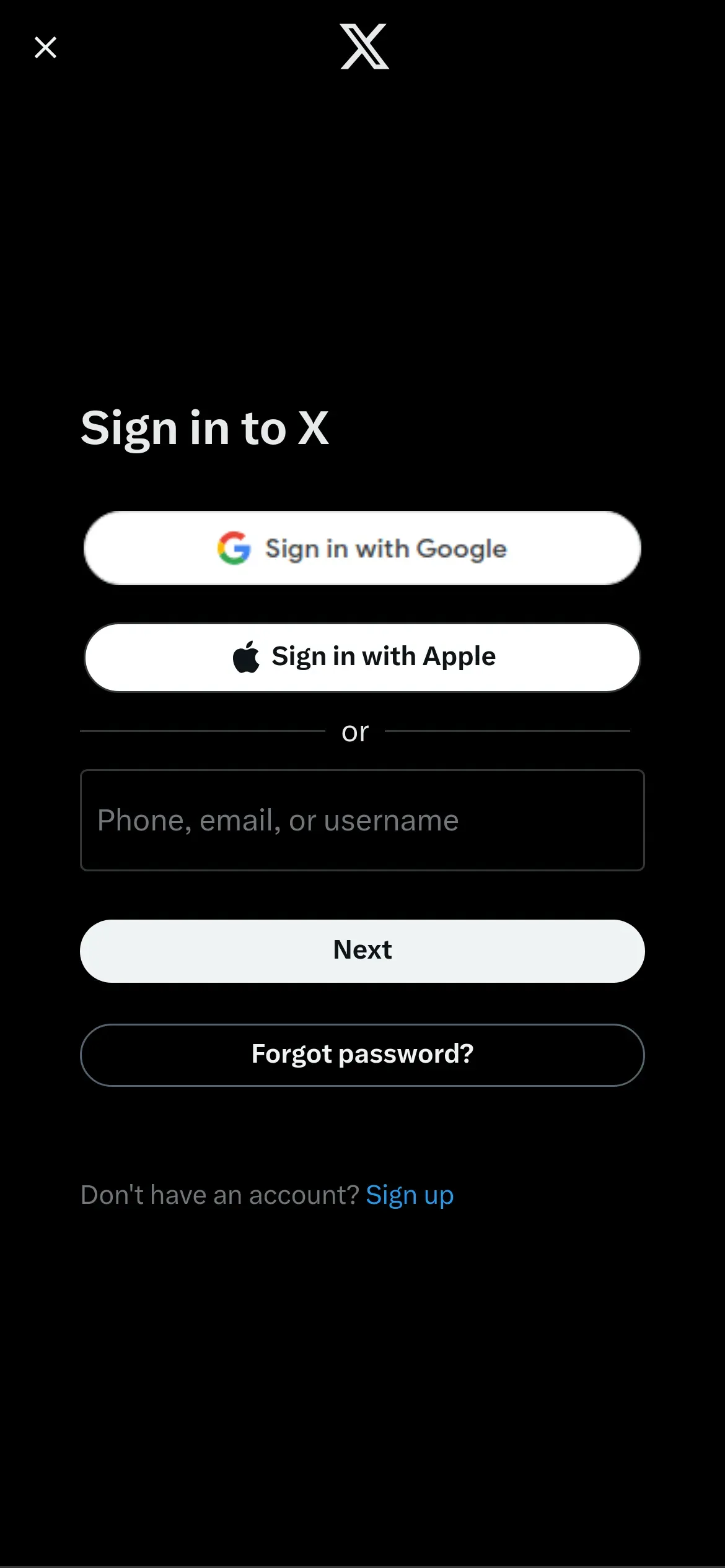Tap the Next button

362,951
